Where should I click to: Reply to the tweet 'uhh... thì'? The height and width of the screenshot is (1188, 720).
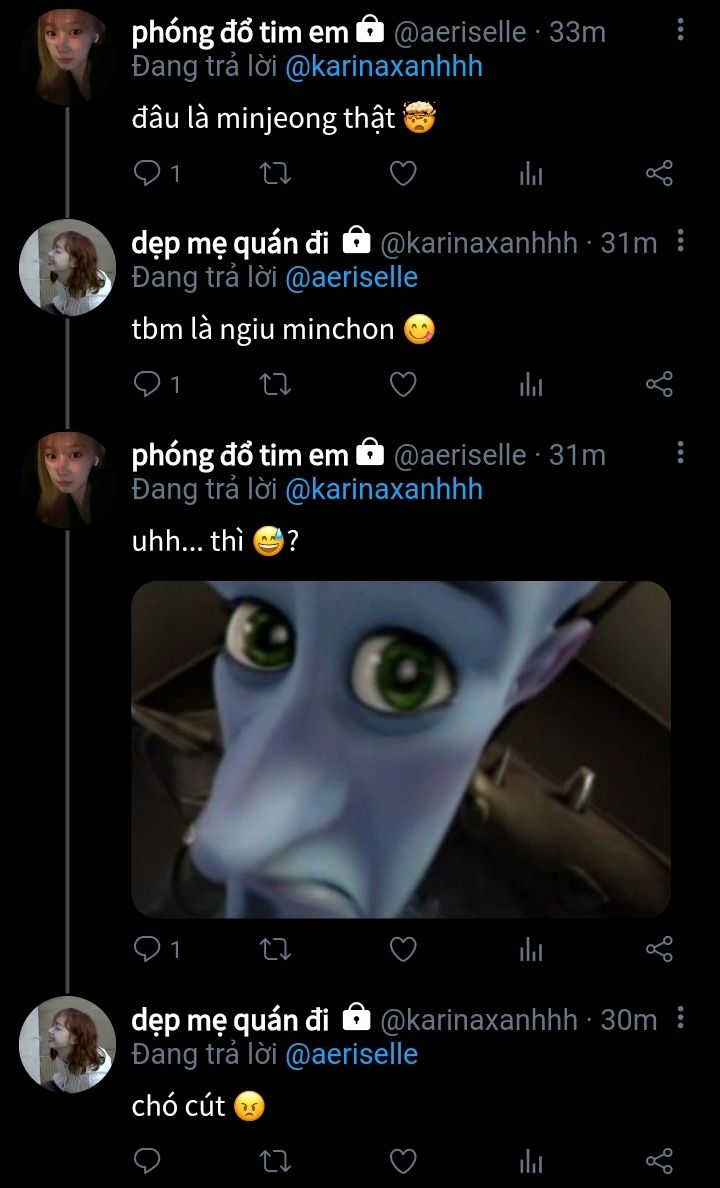point(147,949)
